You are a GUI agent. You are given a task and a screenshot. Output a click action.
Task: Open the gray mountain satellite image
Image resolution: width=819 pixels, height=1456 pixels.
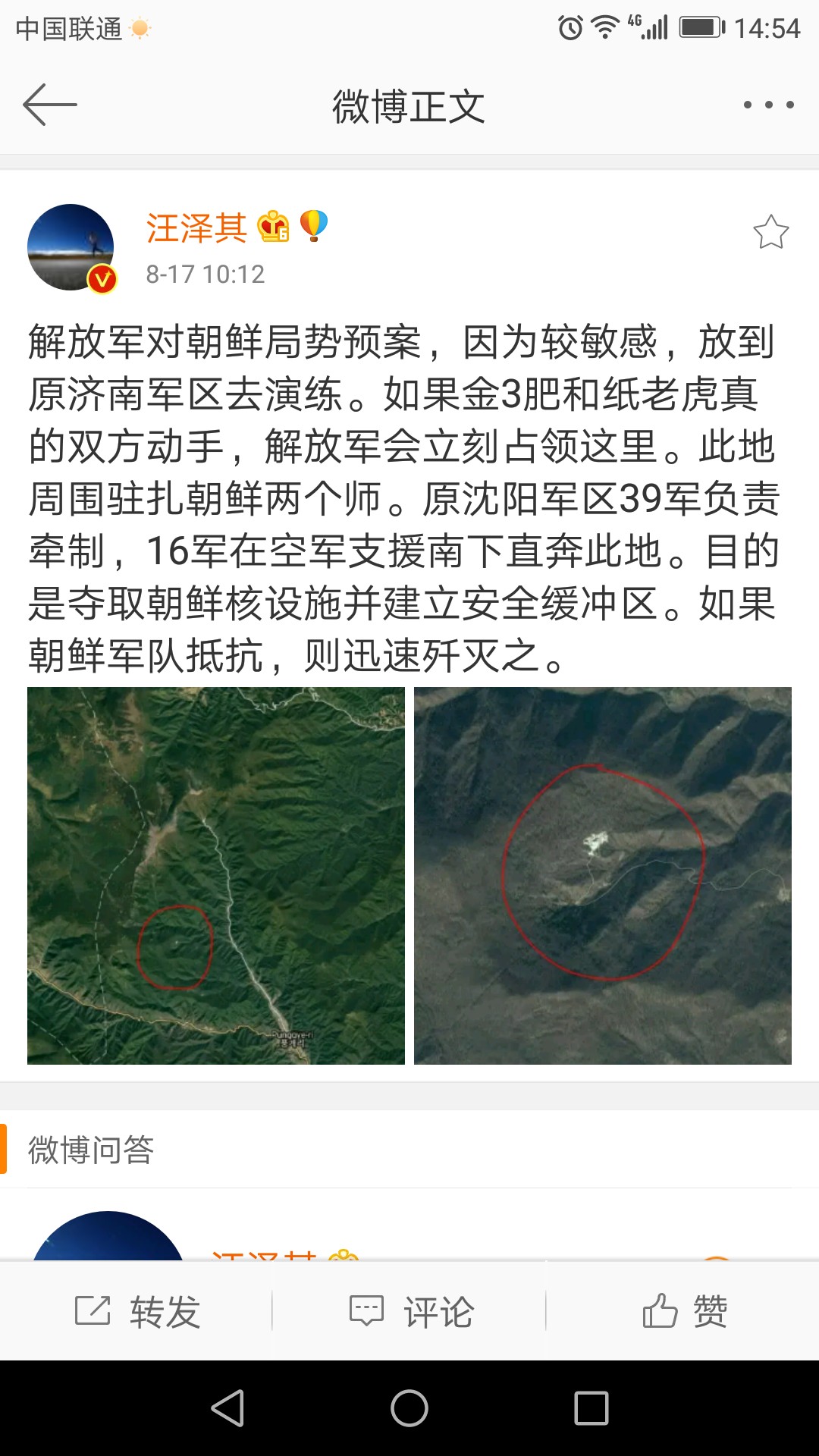tap(603, 875)
